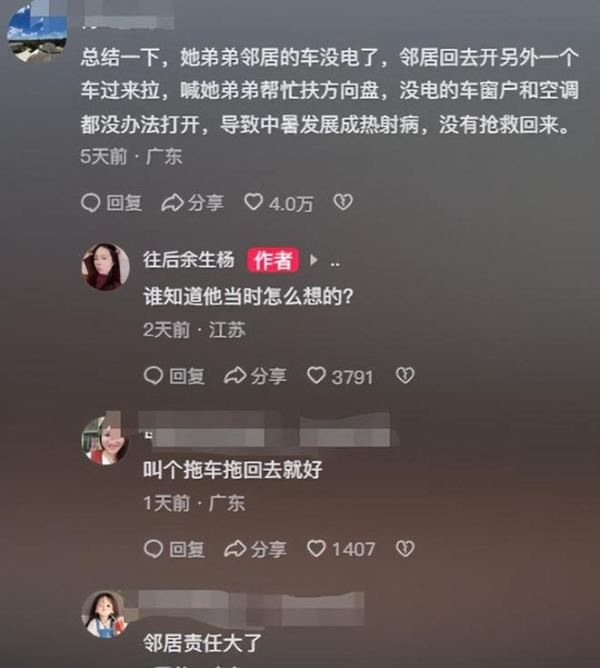Like the comment with 1407 likes
Viewport: 600px width, 668px height.
pos(340,549)
